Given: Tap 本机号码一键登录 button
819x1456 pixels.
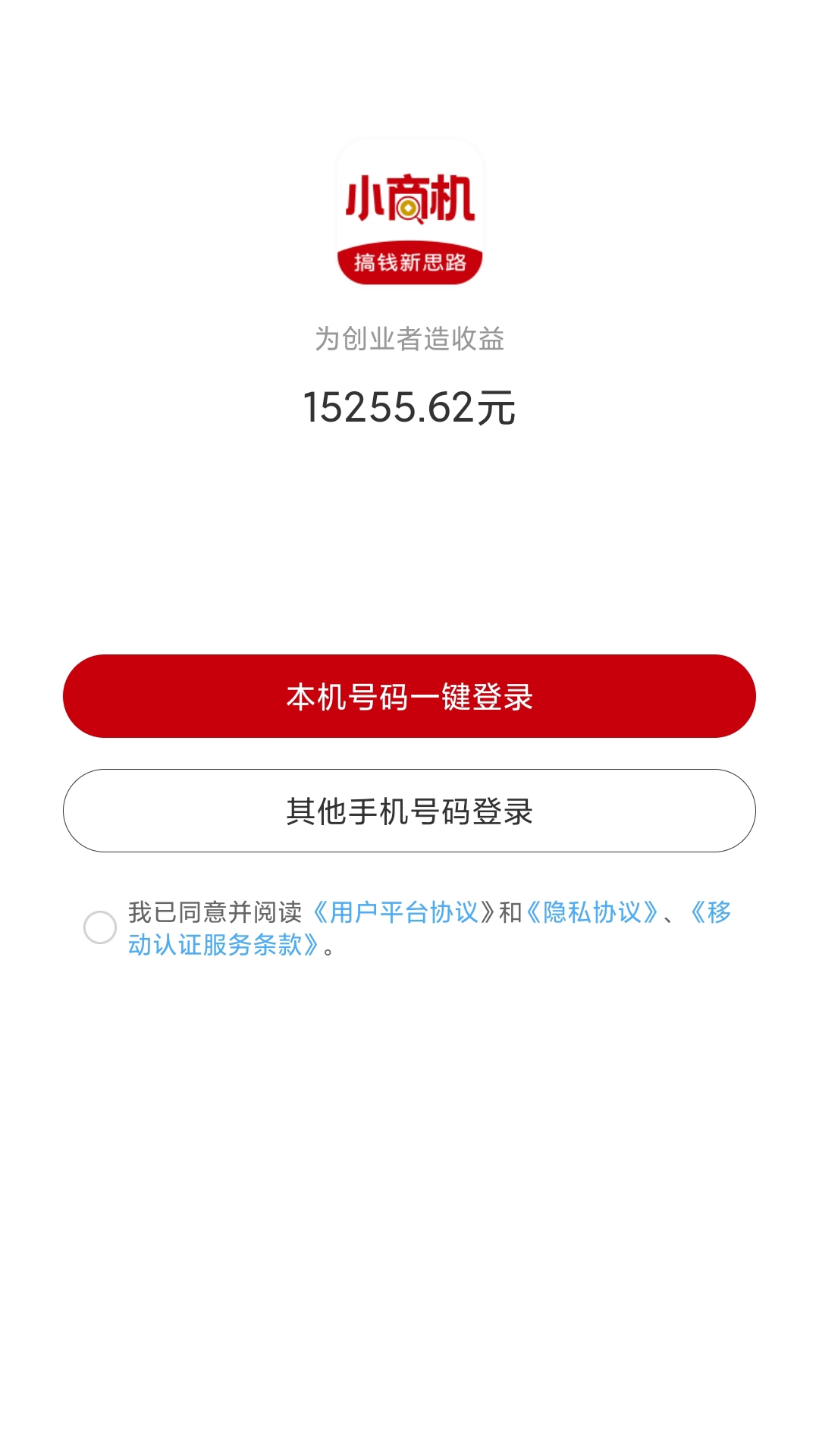Looking at the screenshot, I should pyautogui.click(x=409, y=696).
